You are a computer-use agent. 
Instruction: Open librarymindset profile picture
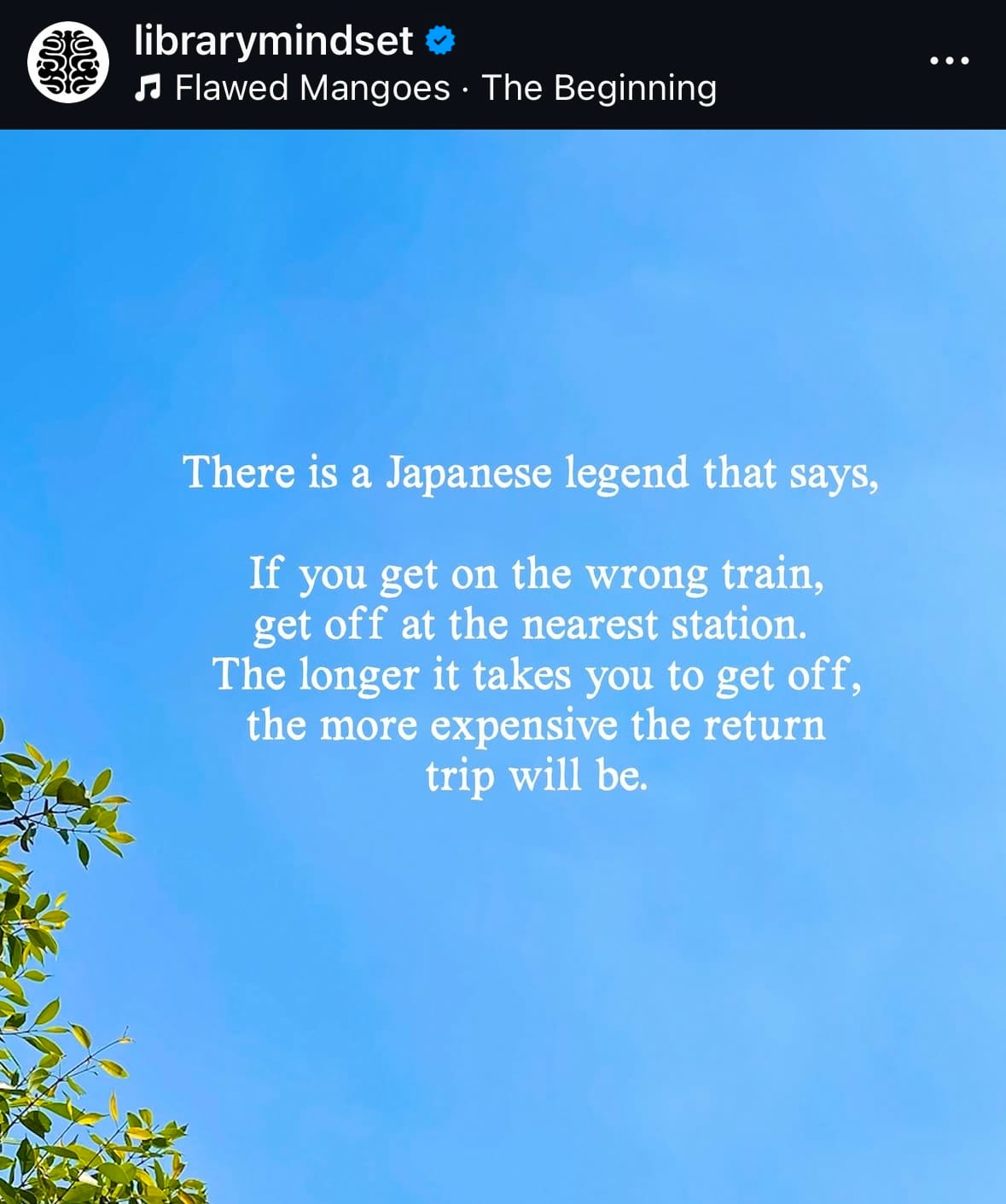click(68, 62)
